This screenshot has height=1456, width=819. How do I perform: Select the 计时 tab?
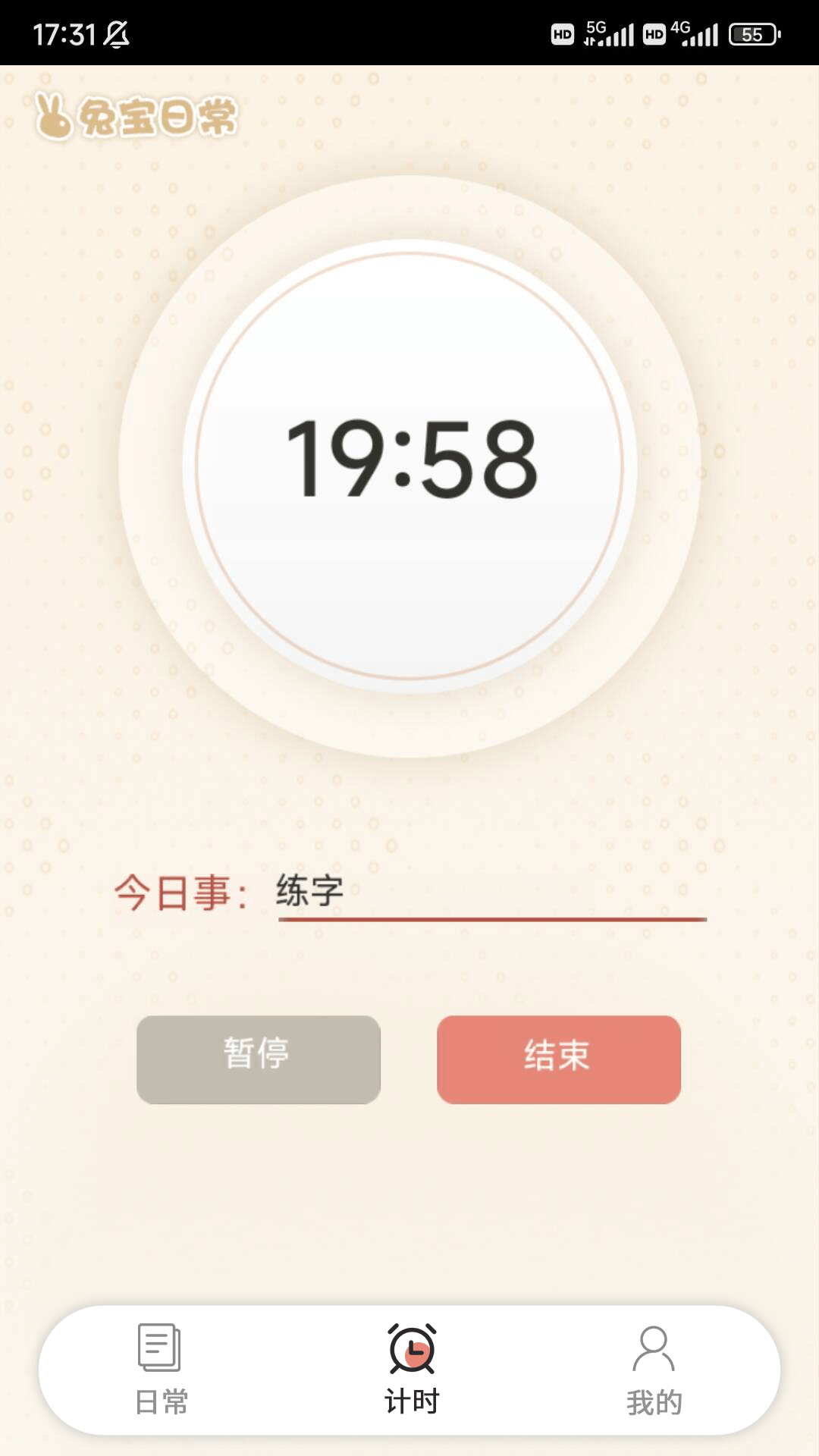pyautogui.click(x=412, y=1370)
